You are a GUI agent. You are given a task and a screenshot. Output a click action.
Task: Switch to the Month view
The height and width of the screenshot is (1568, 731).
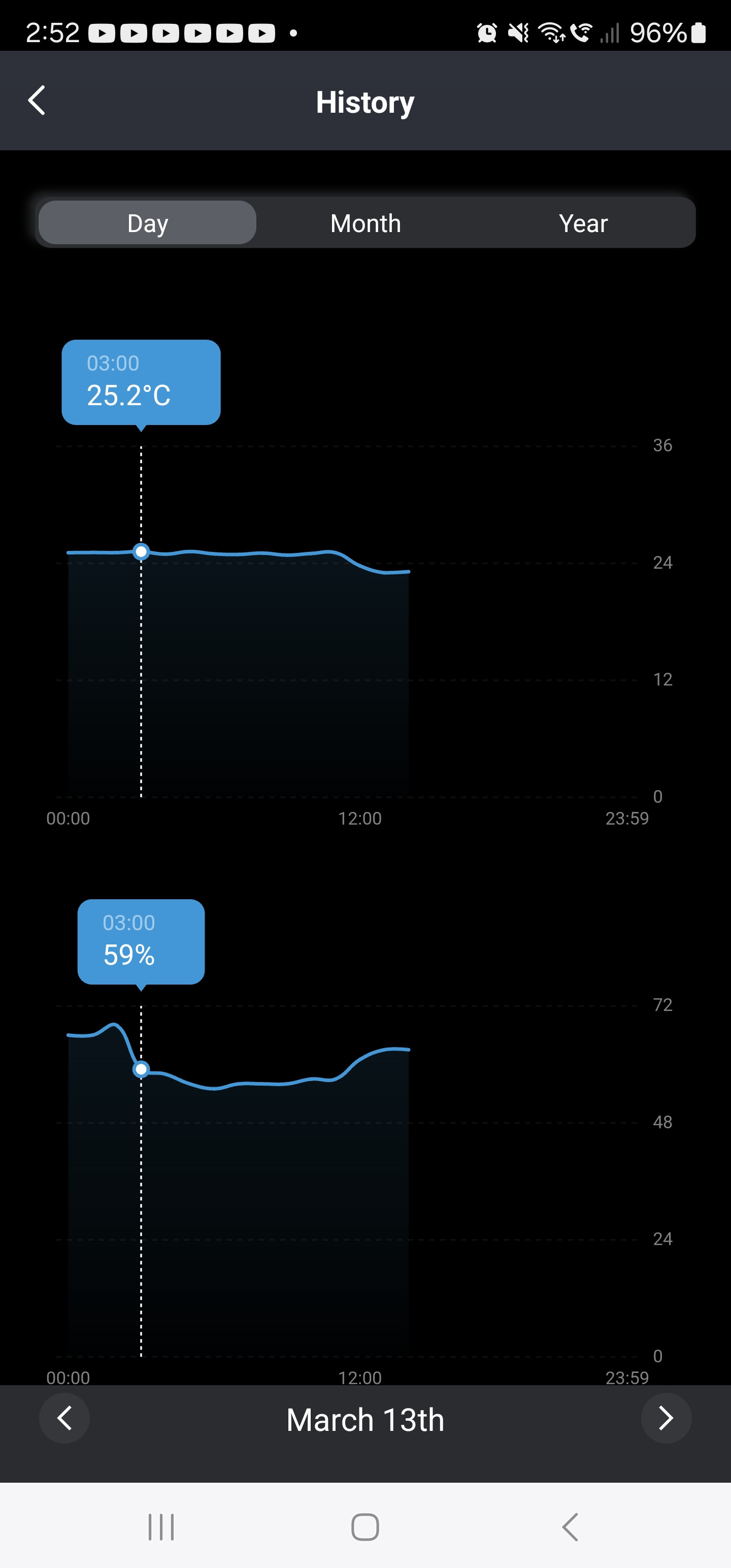(365, 223)
